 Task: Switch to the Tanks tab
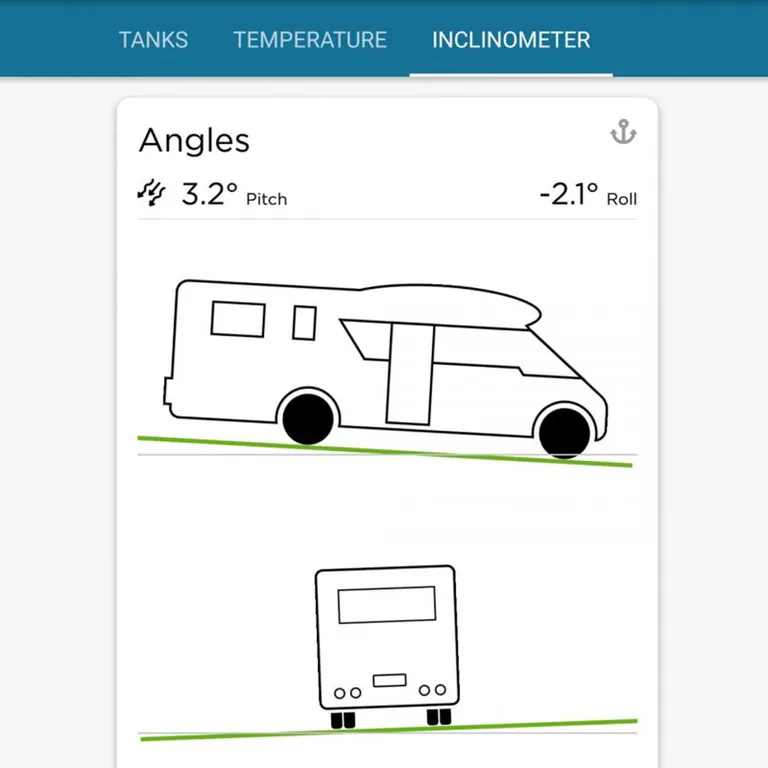[153, 40]
